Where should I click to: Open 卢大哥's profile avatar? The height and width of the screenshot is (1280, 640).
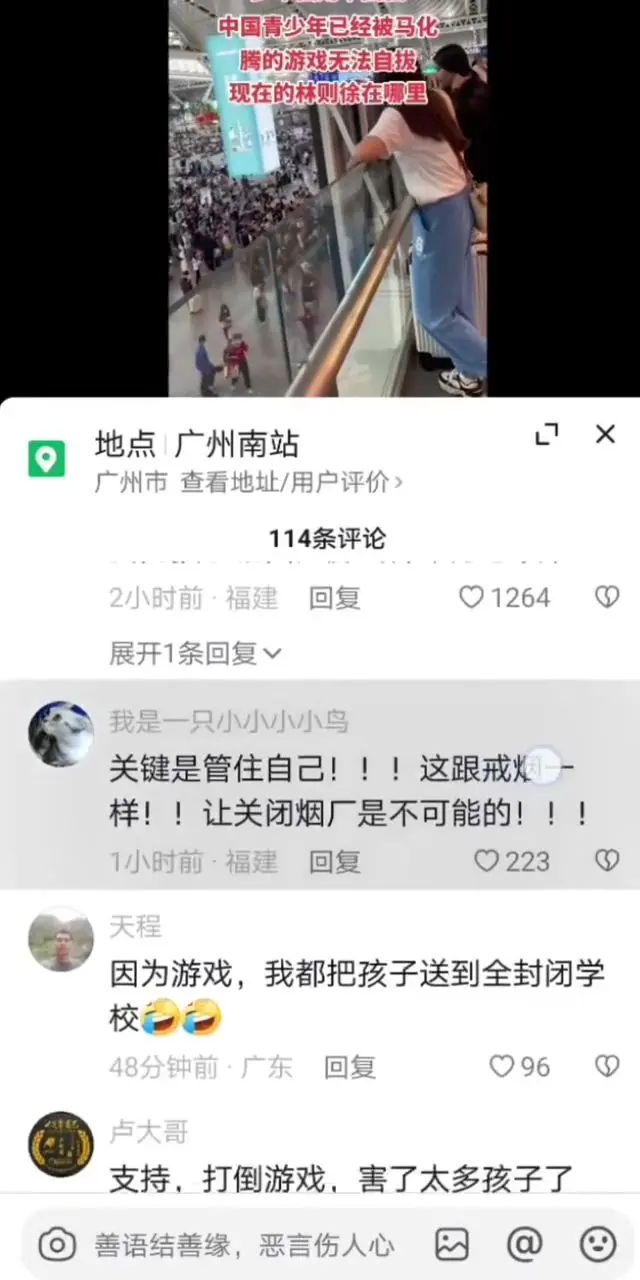60,1144
